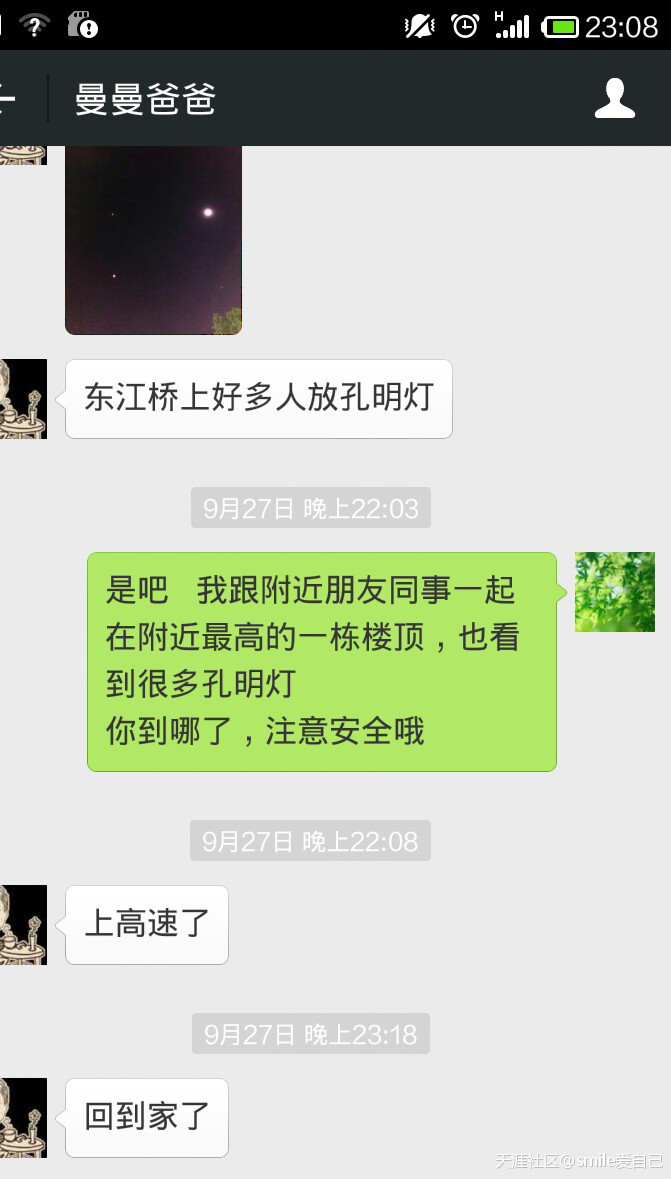Tap my green leaf avatar
671x1179 pixels.
tap(614, 592)
